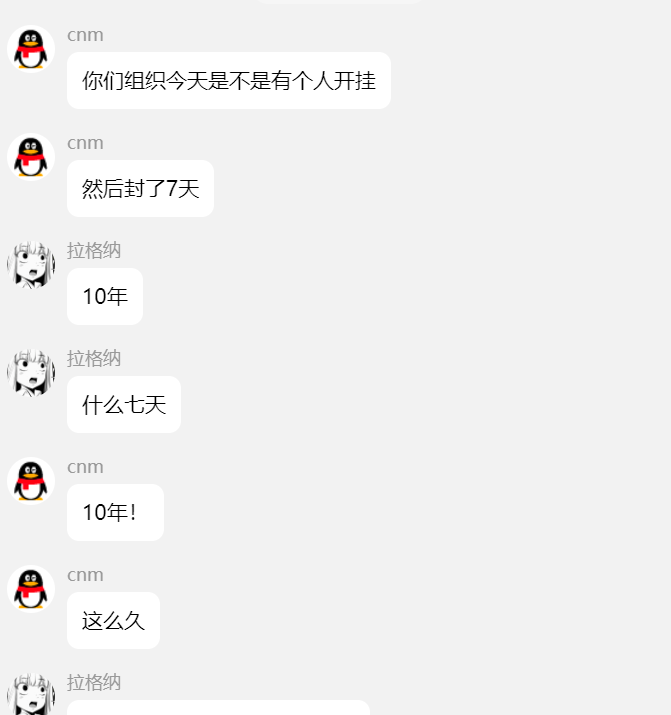View 拉格纳's profile from the '什么七天' message
This screenshot has width=671, height=715.
(x=31, y=372)
